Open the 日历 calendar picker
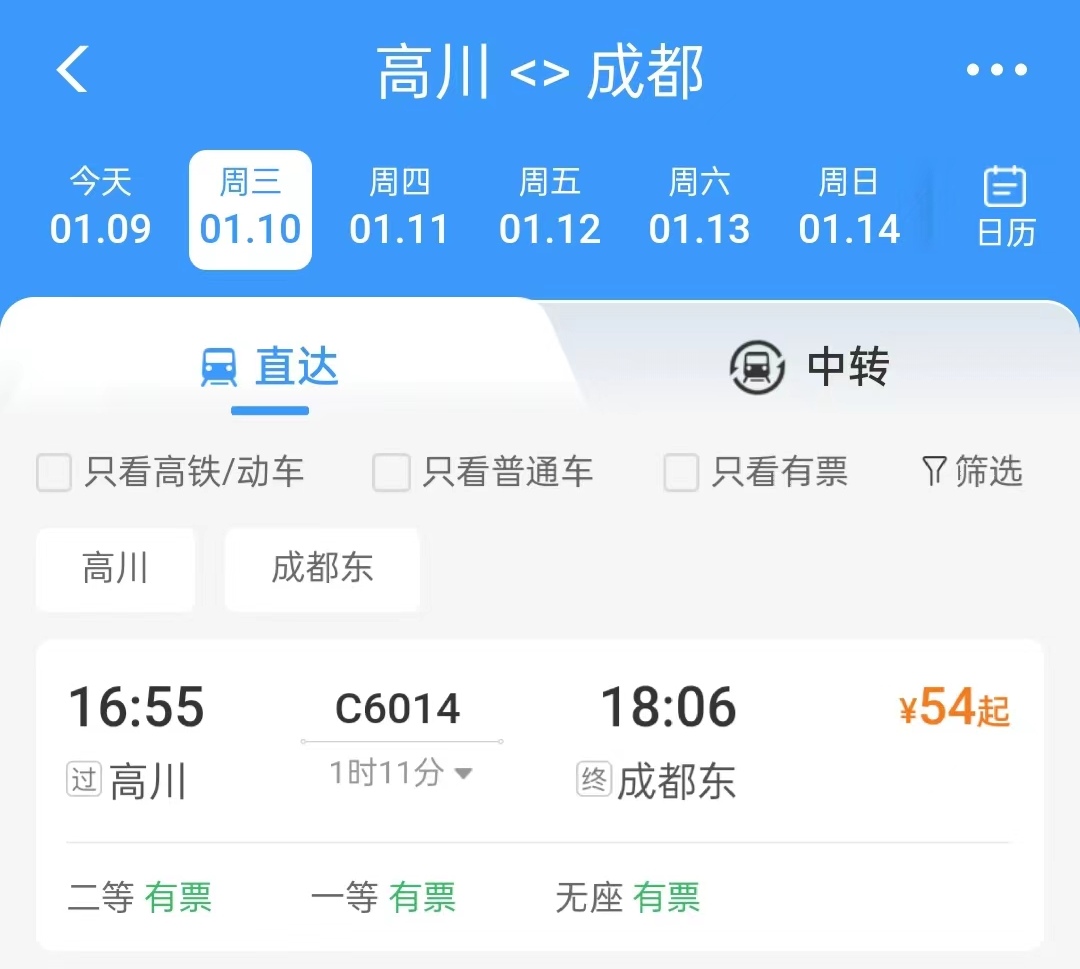Image resolution: width=1080 pixels, height=969 pixels. [x=1005, y=208]
